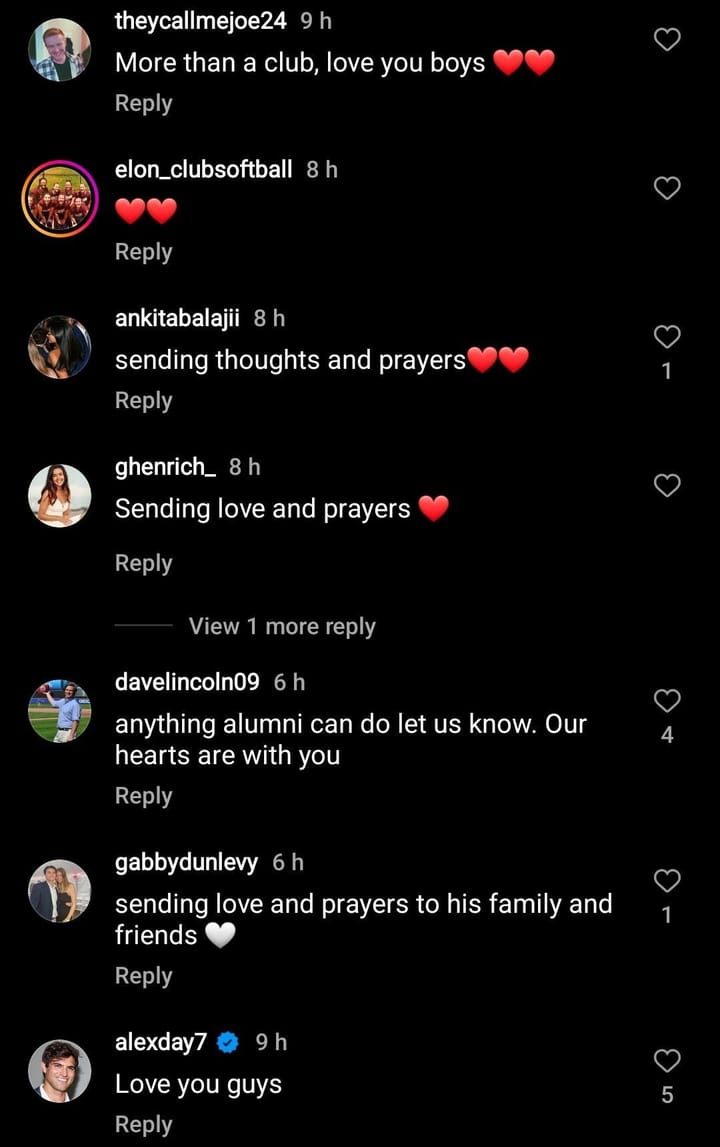Viewport: 720px width, 1147px height.
Task: Open likes count on alexday7's comment
Action: [x=667, y=1092]
